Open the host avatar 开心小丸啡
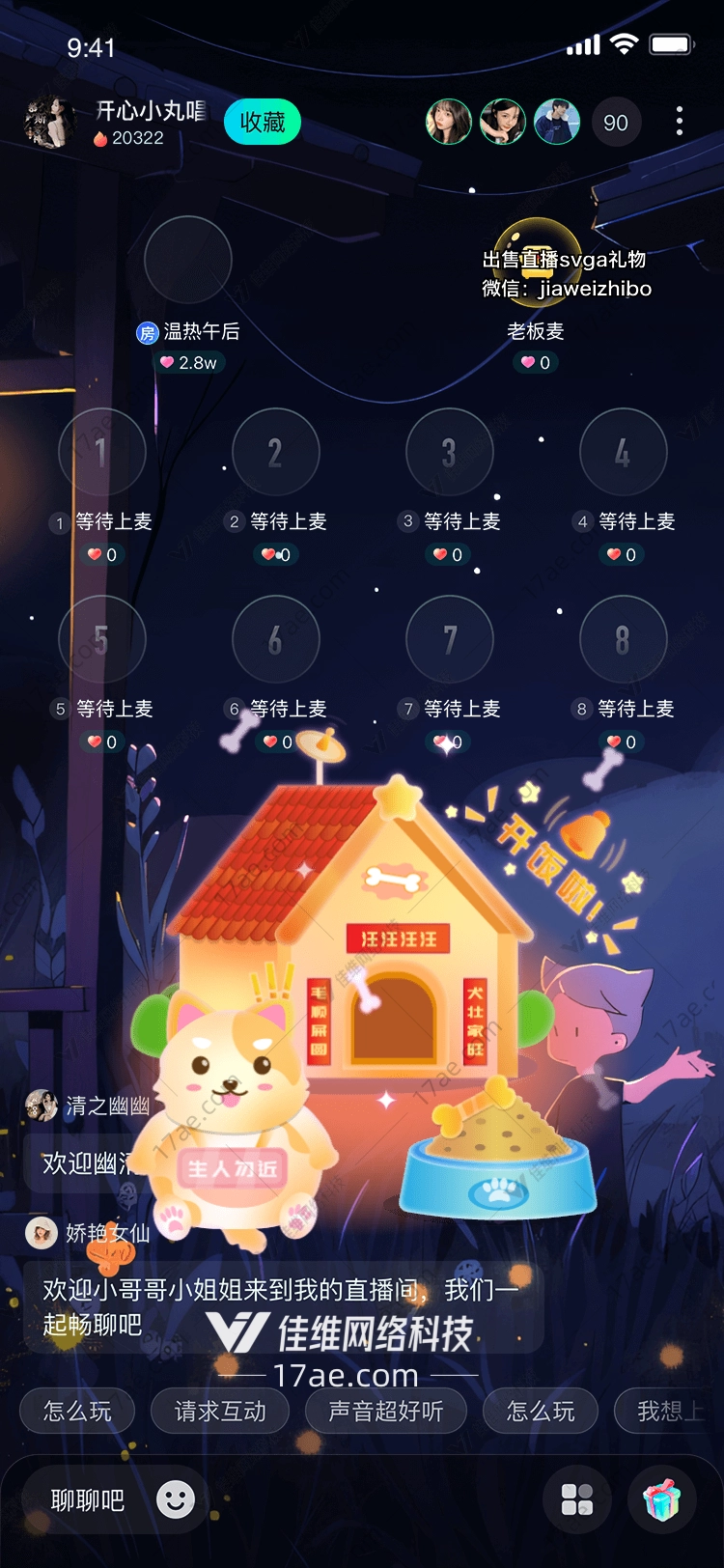724x1568 pixels. 48,123
